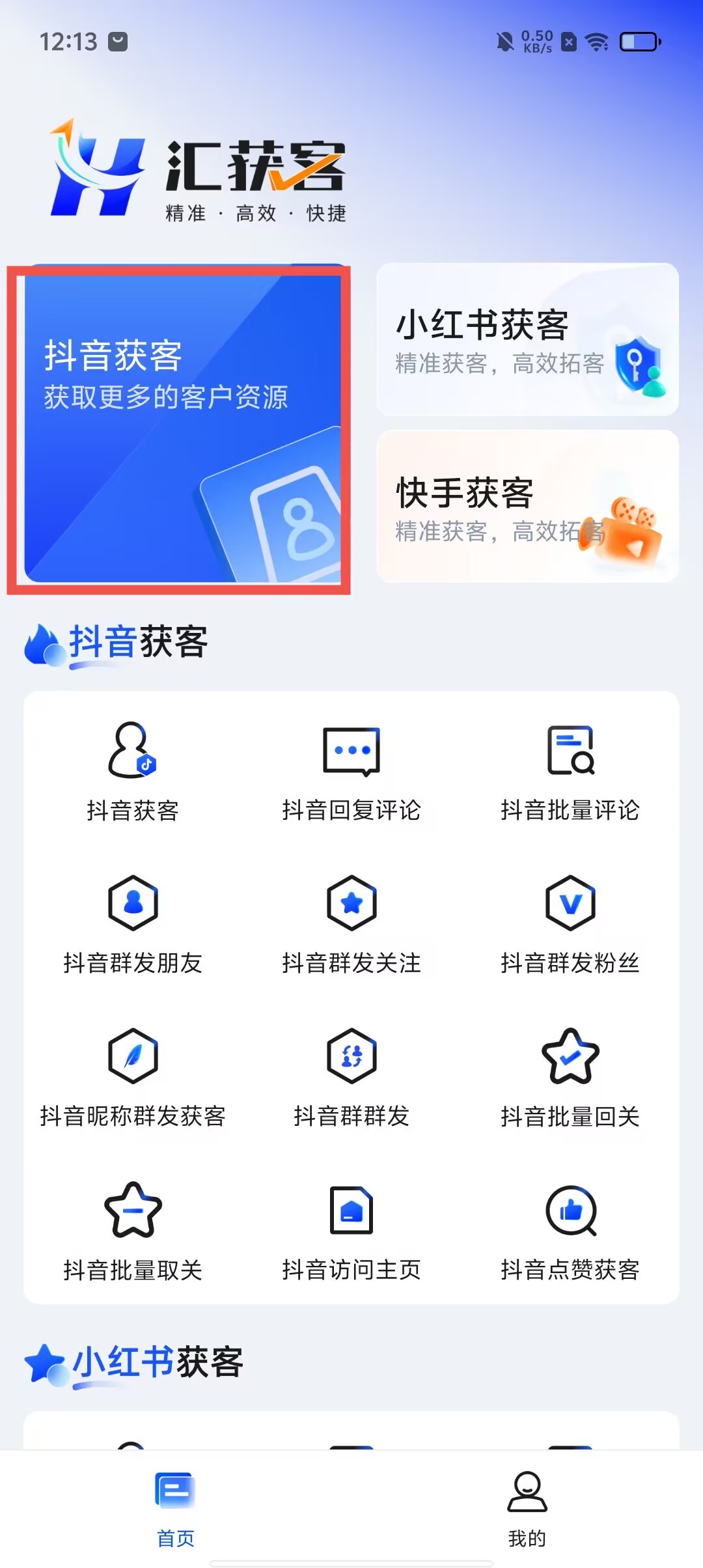Screen dimensions: 703x1568
Task: Open 抖音访问主页
Action: (x=351, y=1231)
